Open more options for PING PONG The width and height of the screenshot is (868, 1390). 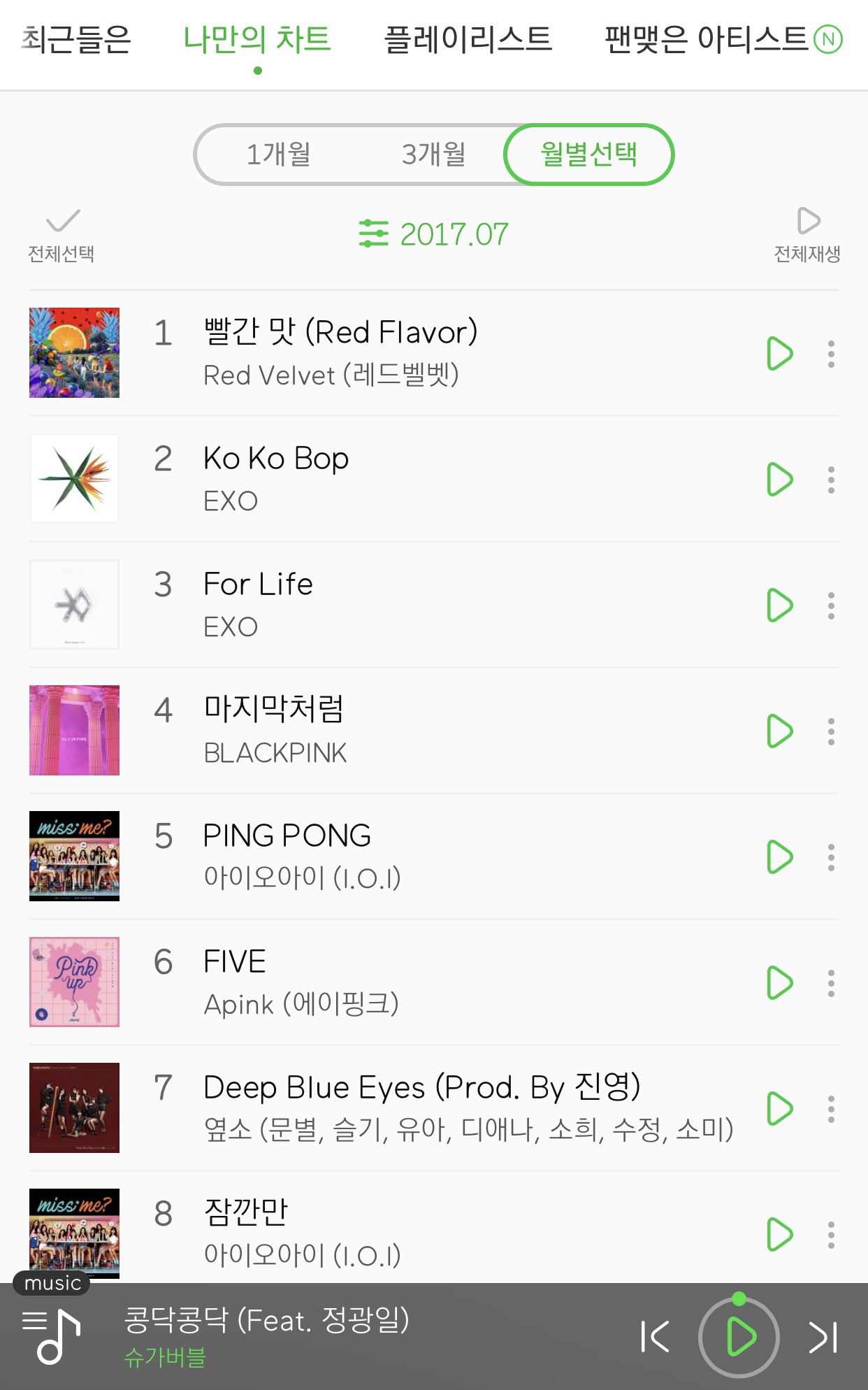click(831, 857)
